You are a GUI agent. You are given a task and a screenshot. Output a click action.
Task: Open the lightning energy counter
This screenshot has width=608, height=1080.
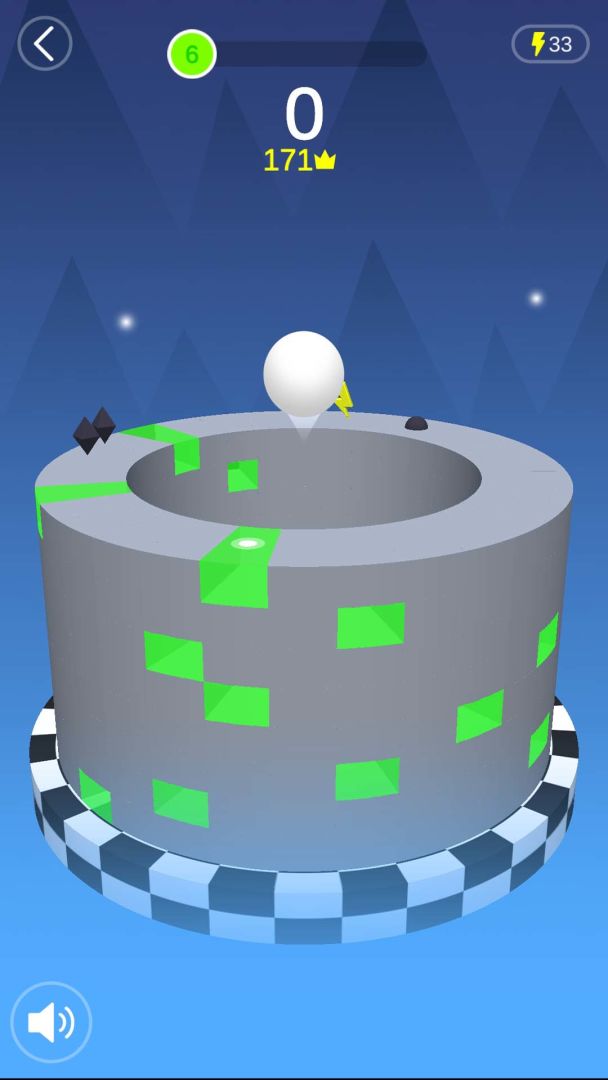click(x=550, y=44)
